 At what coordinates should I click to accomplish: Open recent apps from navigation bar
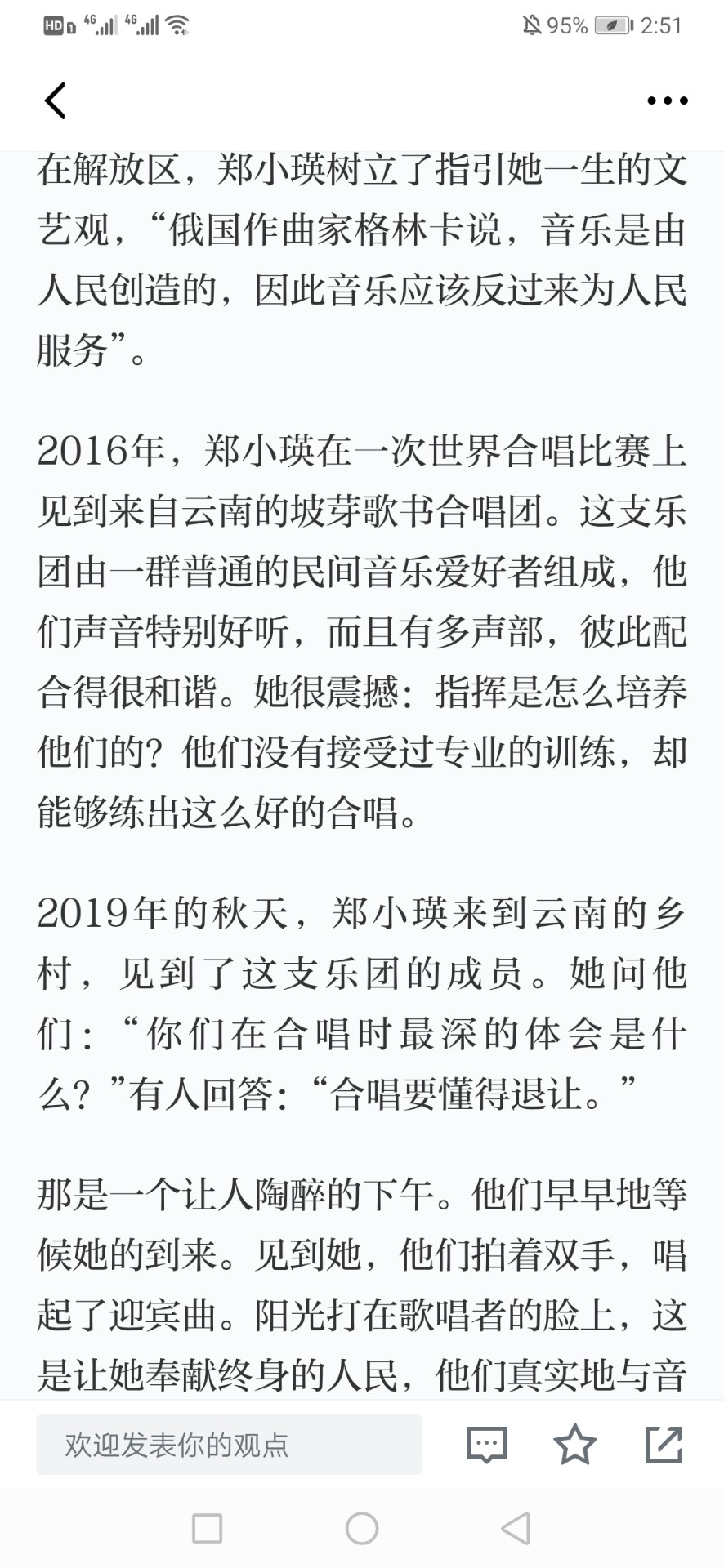click(x=207, y=1528)
